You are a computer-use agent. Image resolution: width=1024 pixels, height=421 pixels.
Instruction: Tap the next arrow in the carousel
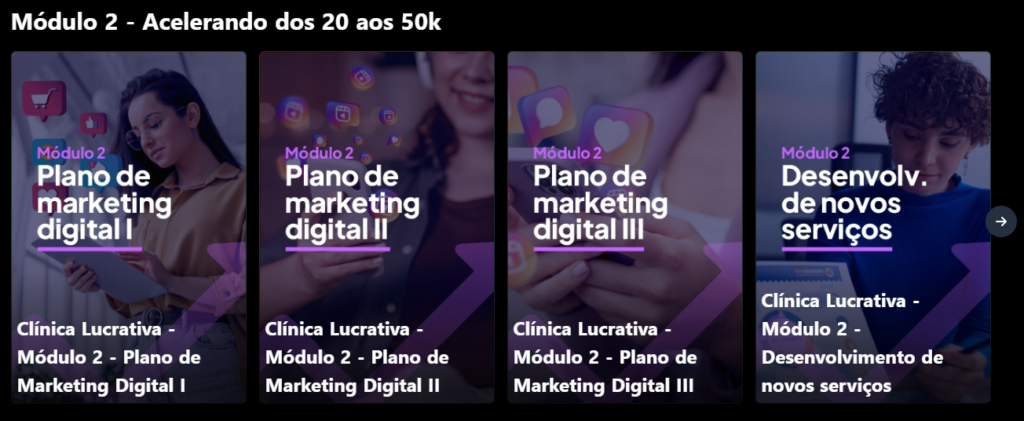coord(1001,221)
